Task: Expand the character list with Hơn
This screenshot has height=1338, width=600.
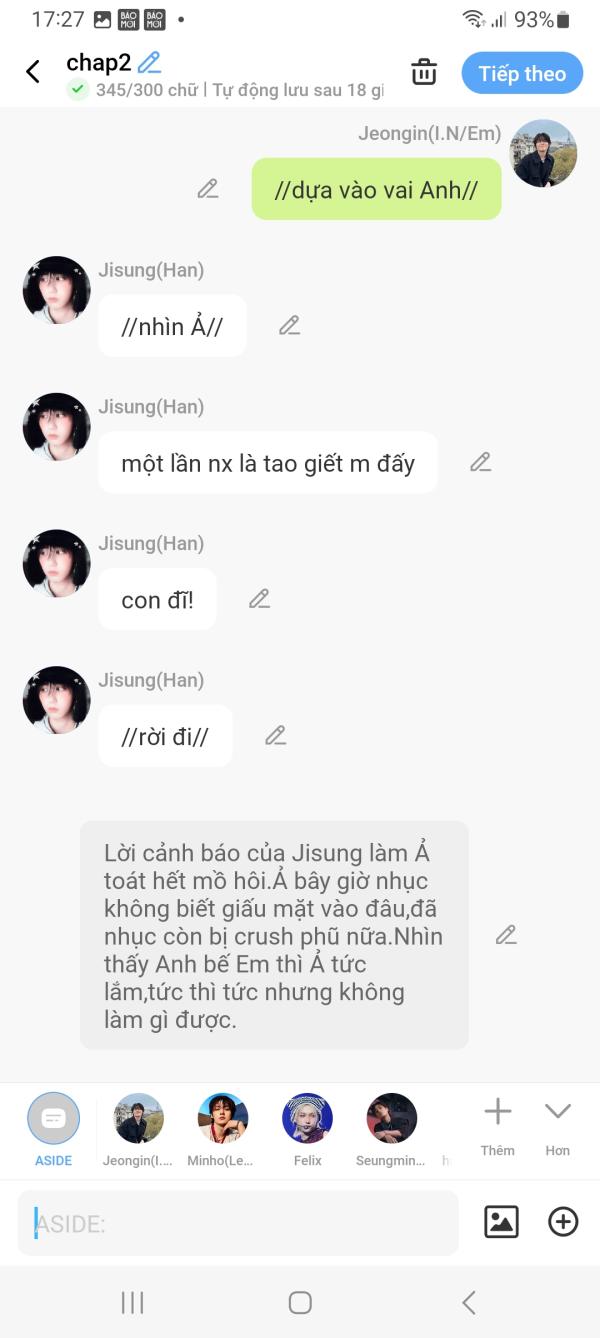Action: point(557,1125)
